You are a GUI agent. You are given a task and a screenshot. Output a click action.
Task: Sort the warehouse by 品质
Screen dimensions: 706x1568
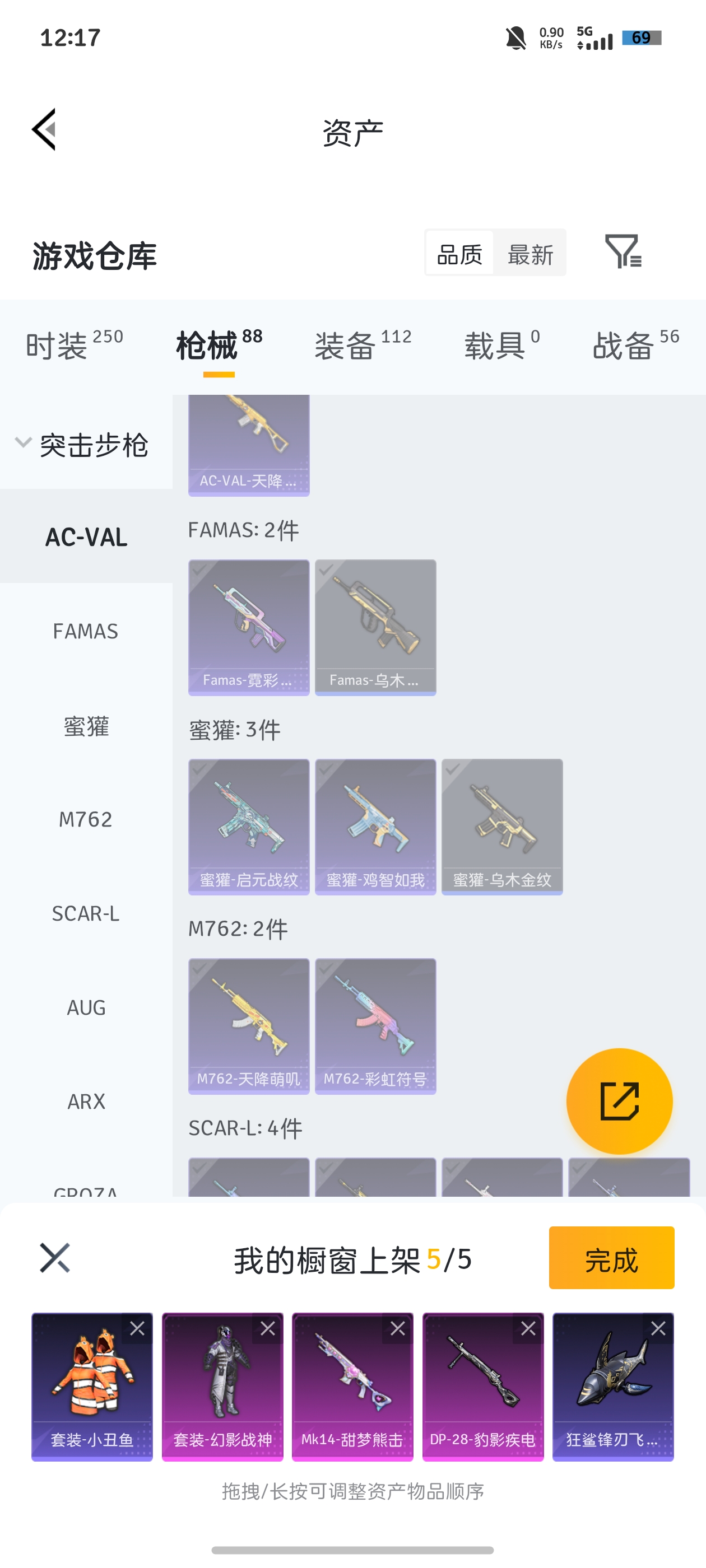(x=460, y=254)
